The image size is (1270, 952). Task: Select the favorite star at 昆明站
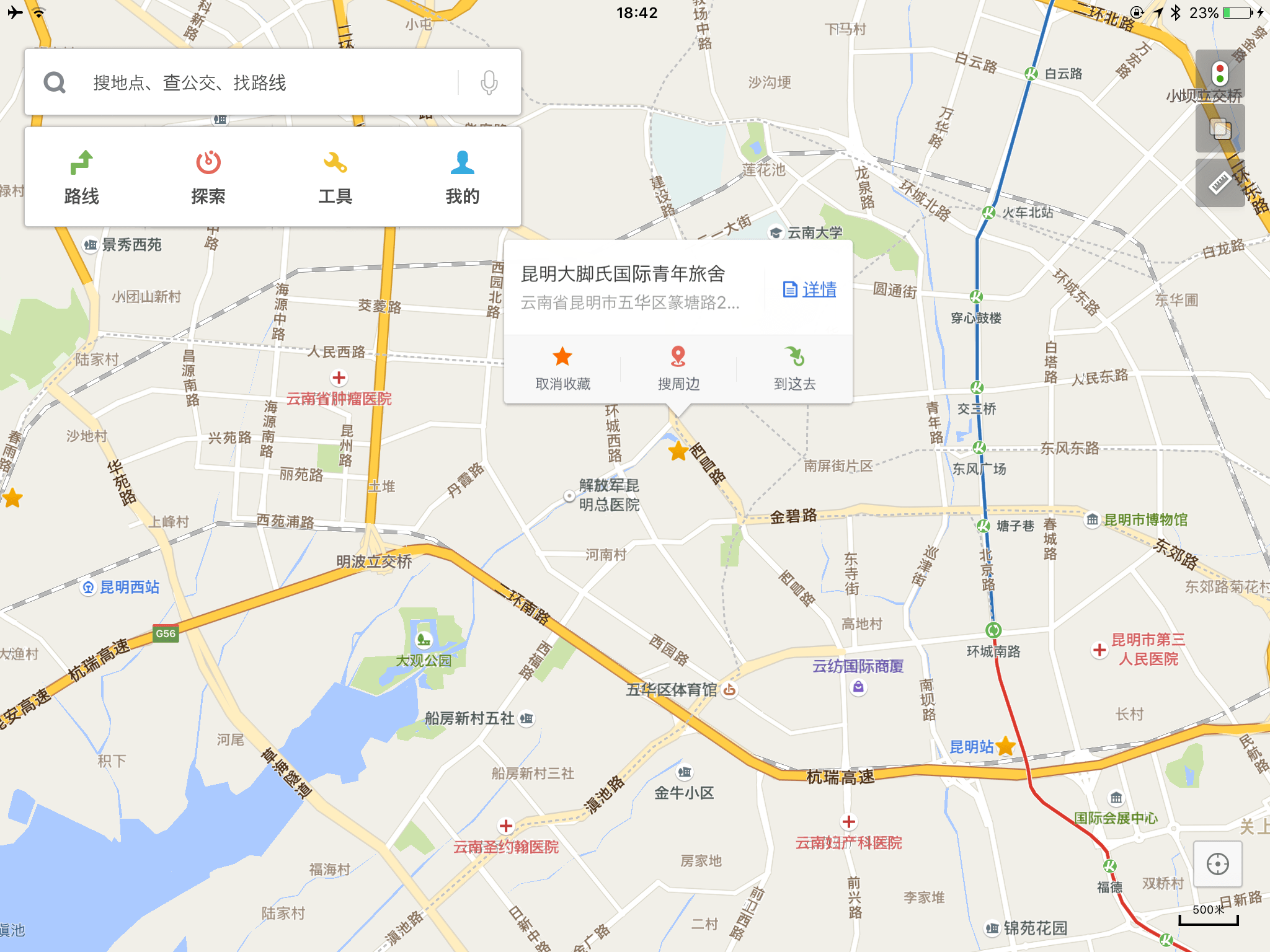point(1006,747)
